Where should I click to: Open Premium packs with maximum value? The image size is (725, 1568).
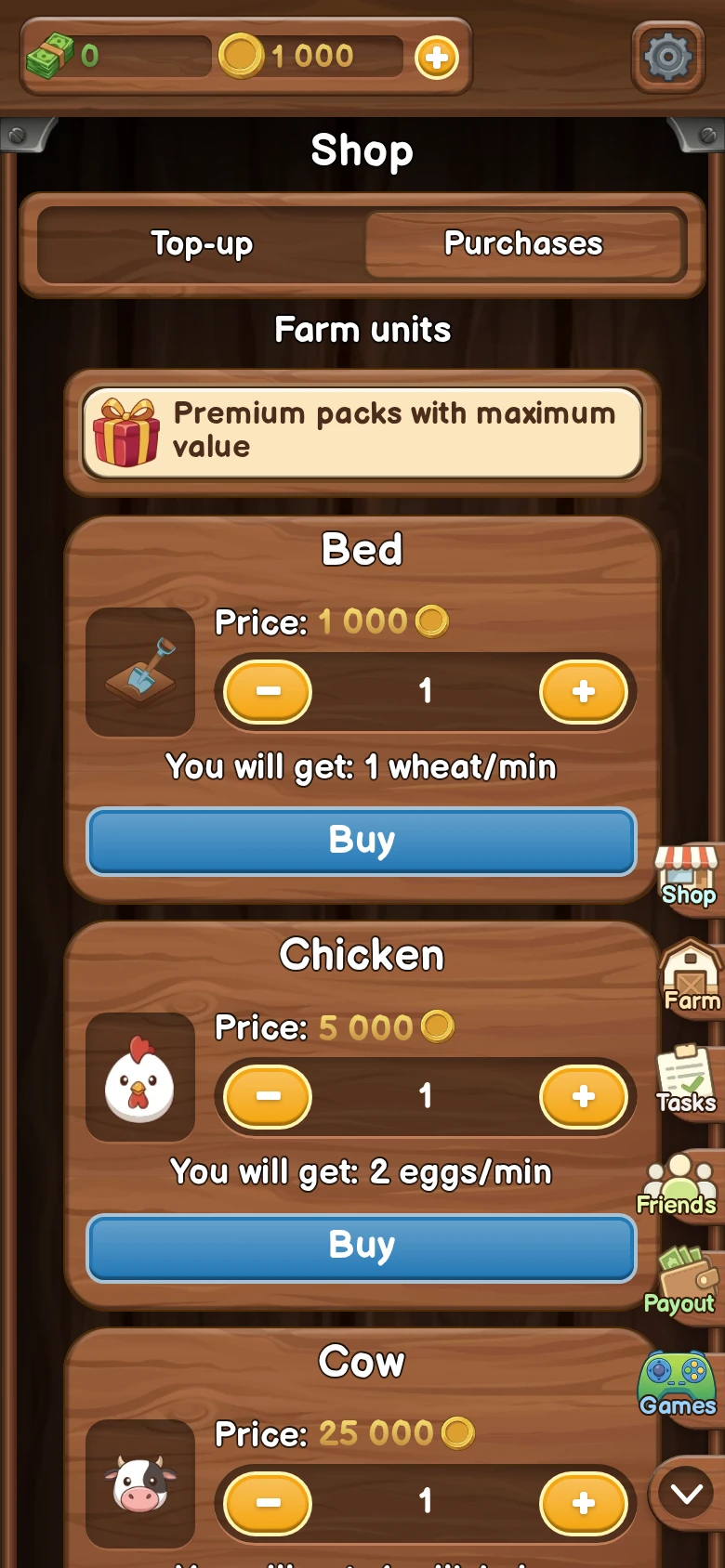[362, 433]
